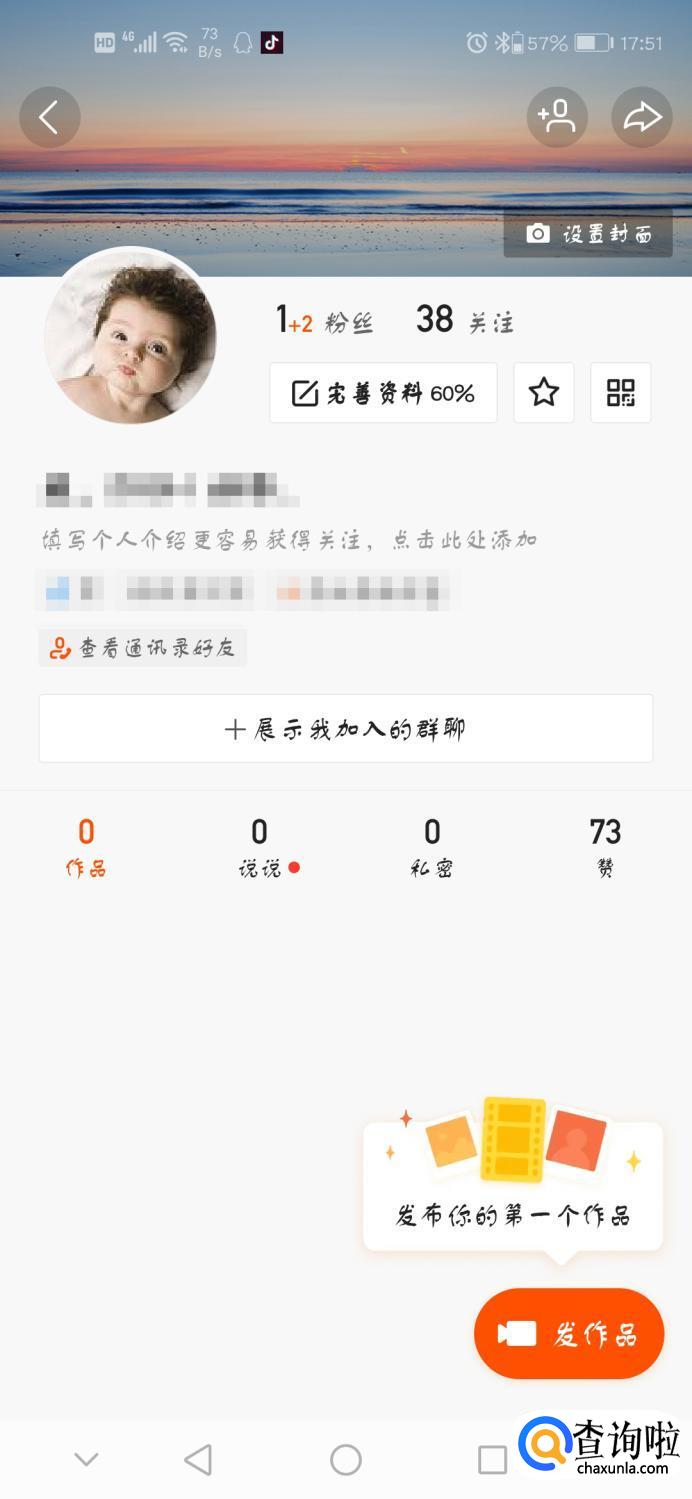Tap 展示我加入的群聊 button
This screenshot has width=692, height=1499.
346,729
